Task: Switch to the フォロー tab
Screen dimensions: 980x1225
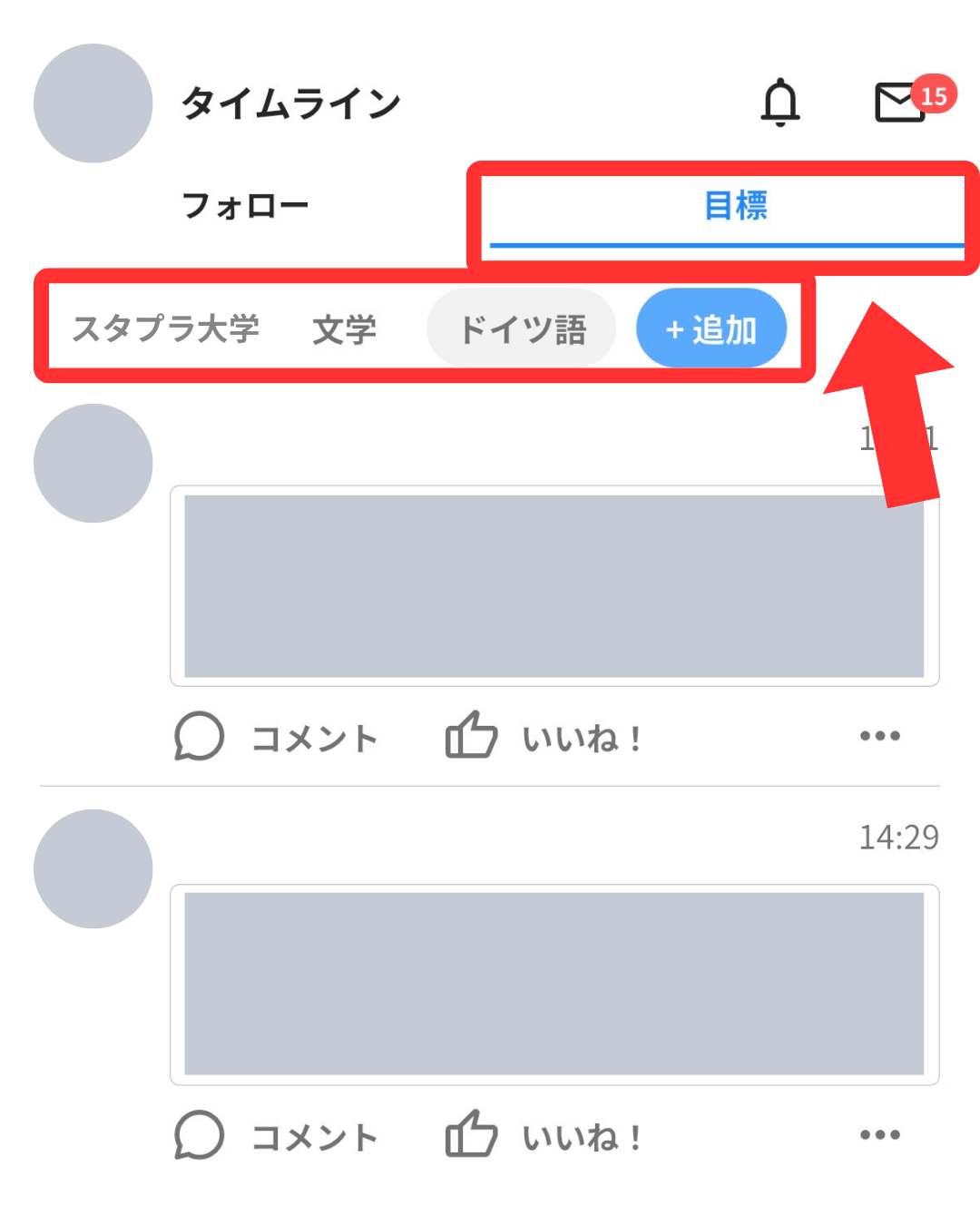Action: click(x=246, y=205)
